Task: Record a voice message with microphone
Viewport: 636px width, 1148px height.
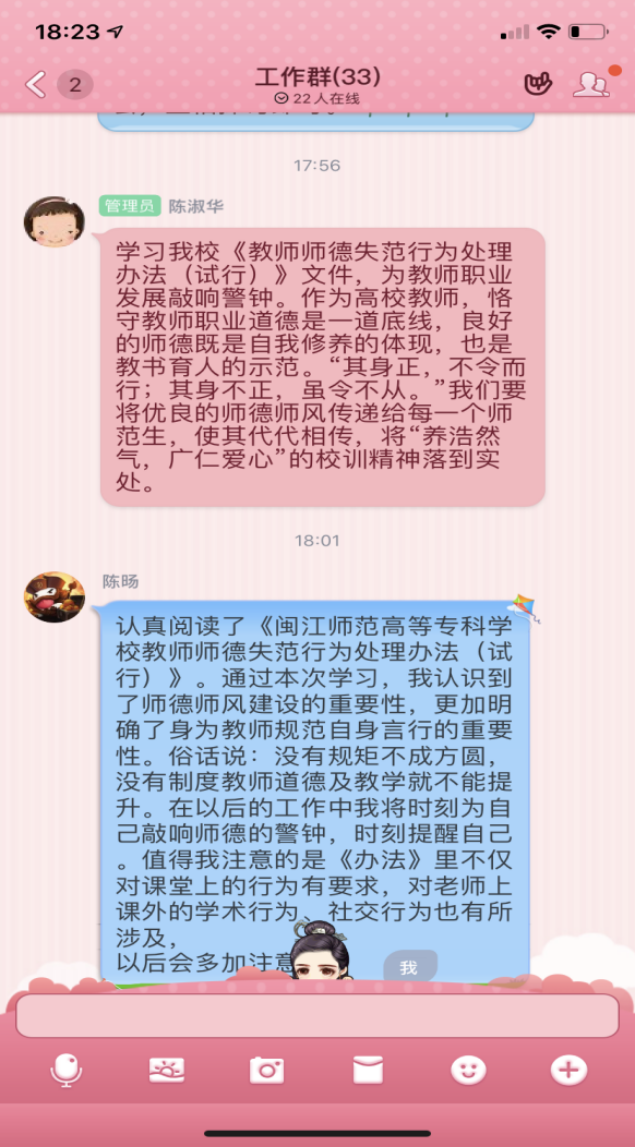Action: click(67, 1071)
